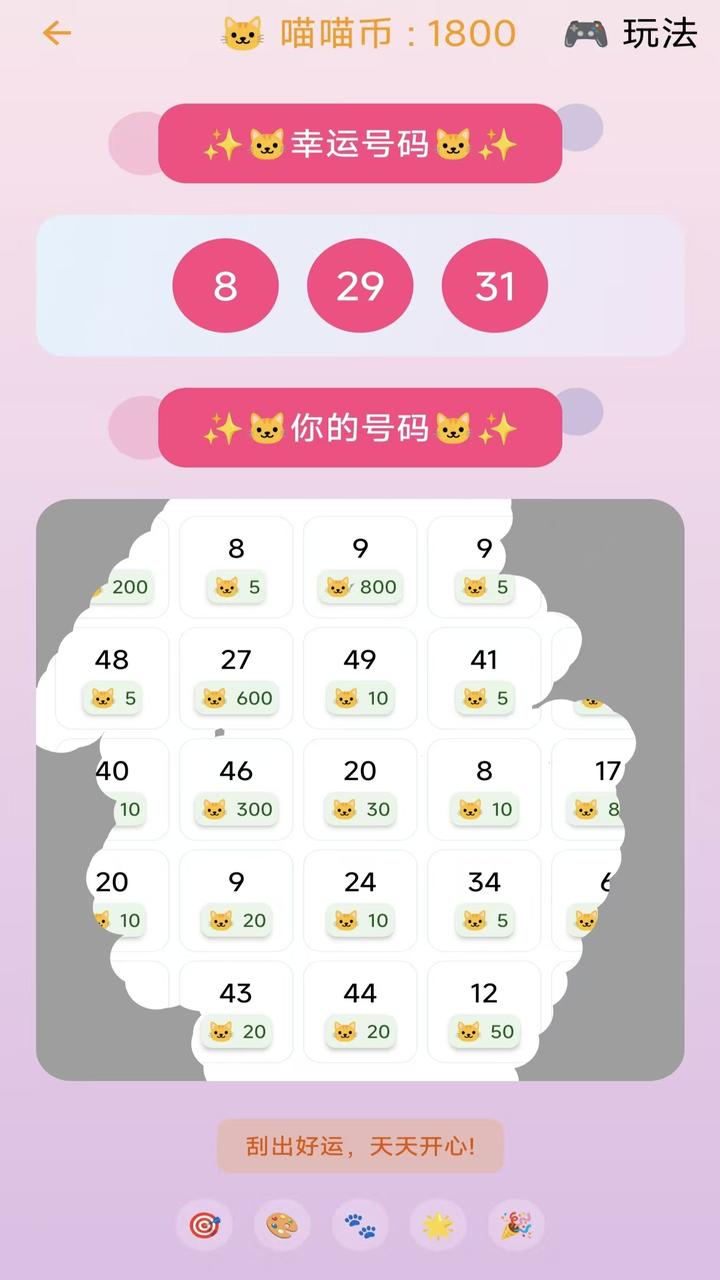Tap the glowing star emoji button
This screenshot has height=1280, width=720.
438,1224
